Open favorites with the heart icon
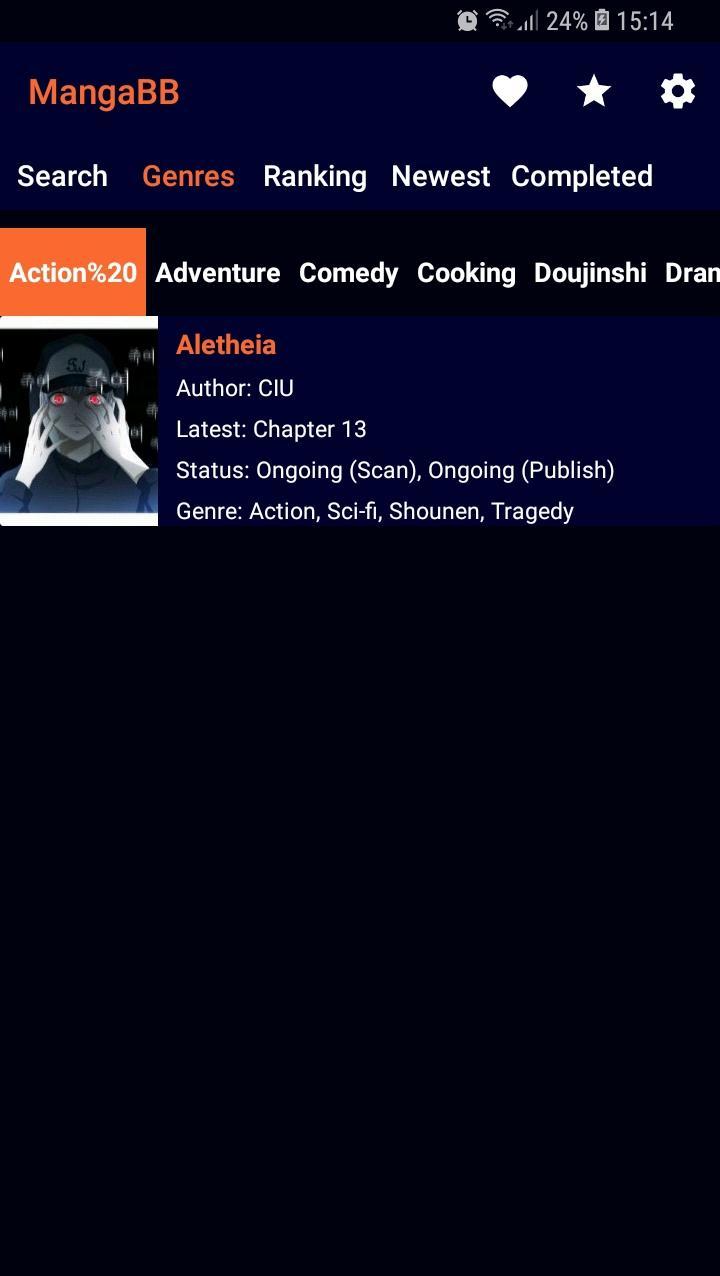Screen dimensions: 720x1276 509,92
